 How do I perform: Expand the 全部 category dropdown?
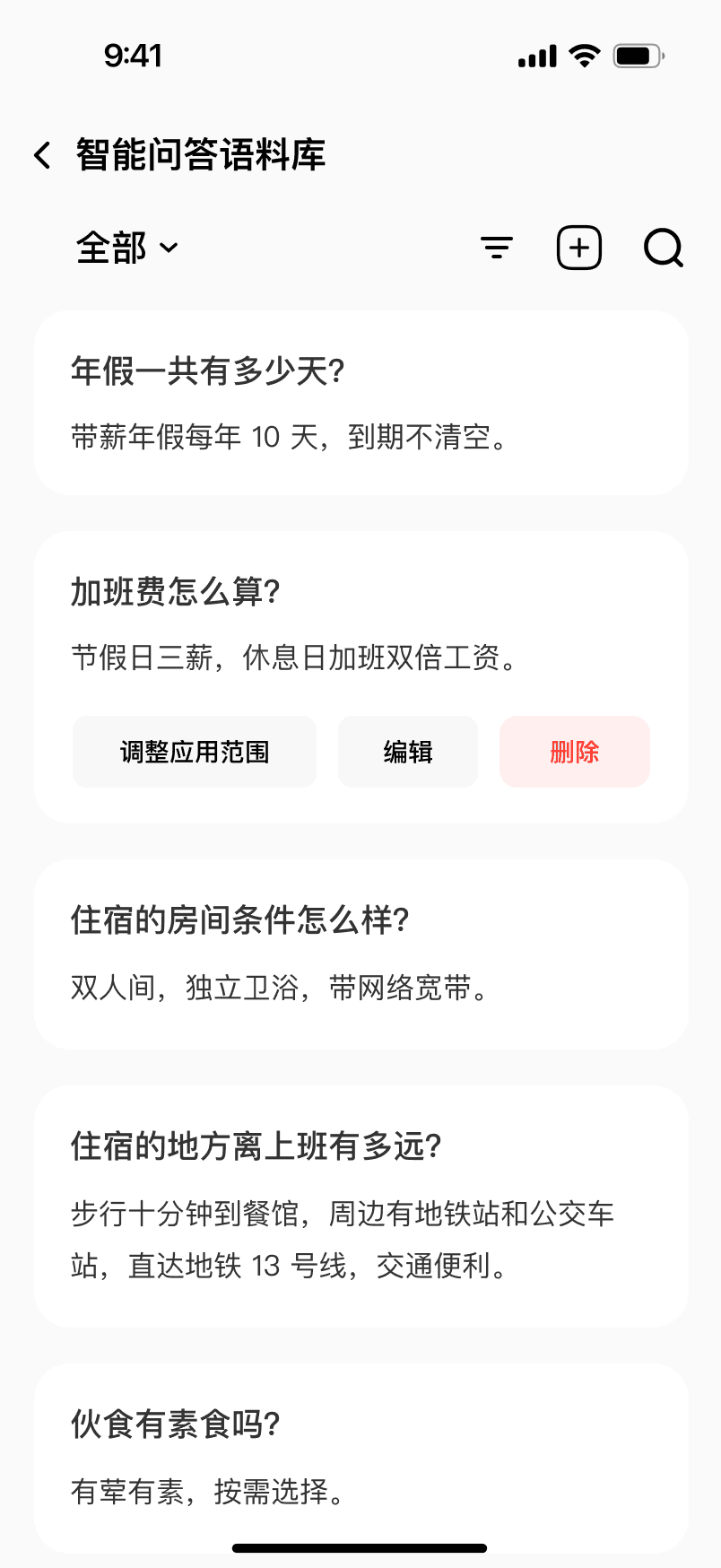pyautogui.click(x=127, y=248)
